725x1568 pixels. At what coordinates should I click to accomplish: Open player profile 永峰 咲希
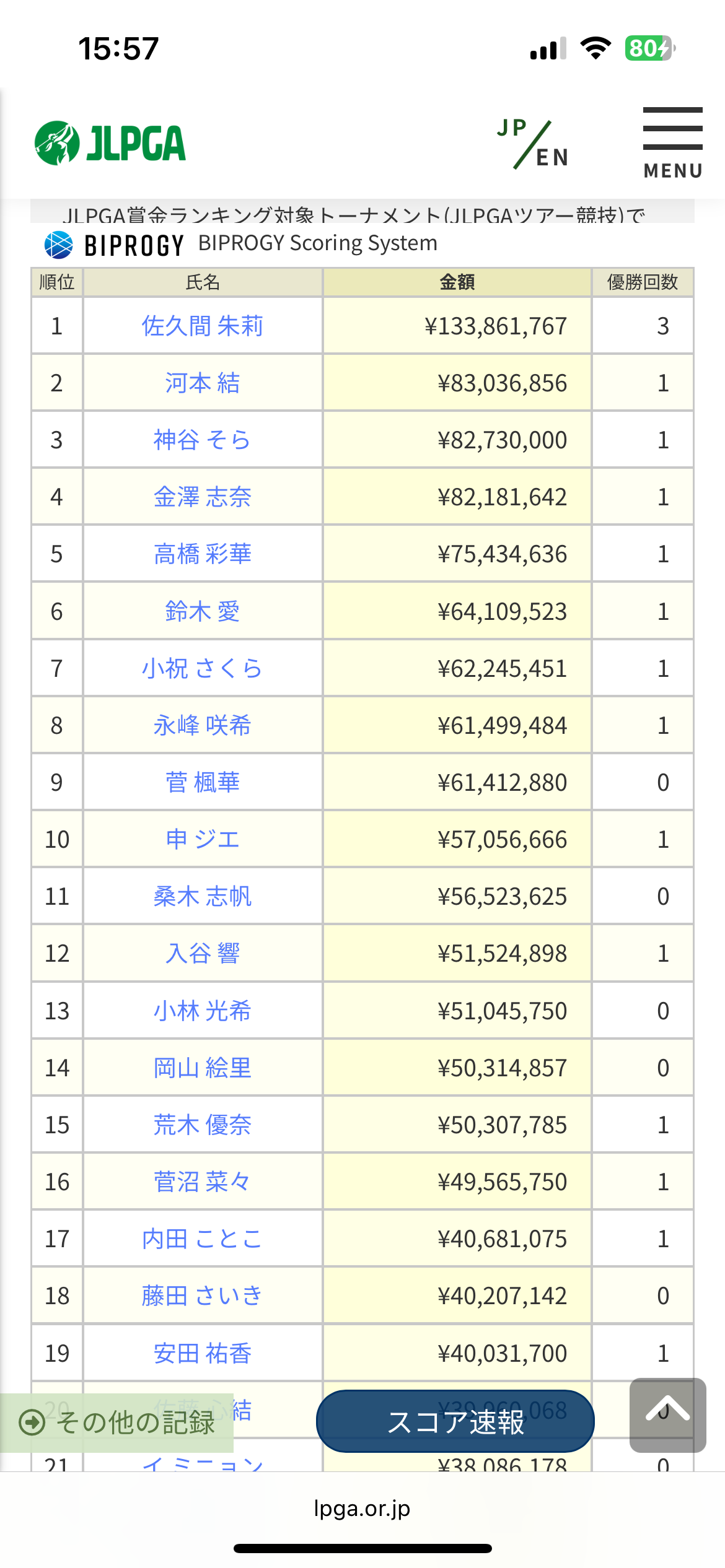tap(203, 725)
